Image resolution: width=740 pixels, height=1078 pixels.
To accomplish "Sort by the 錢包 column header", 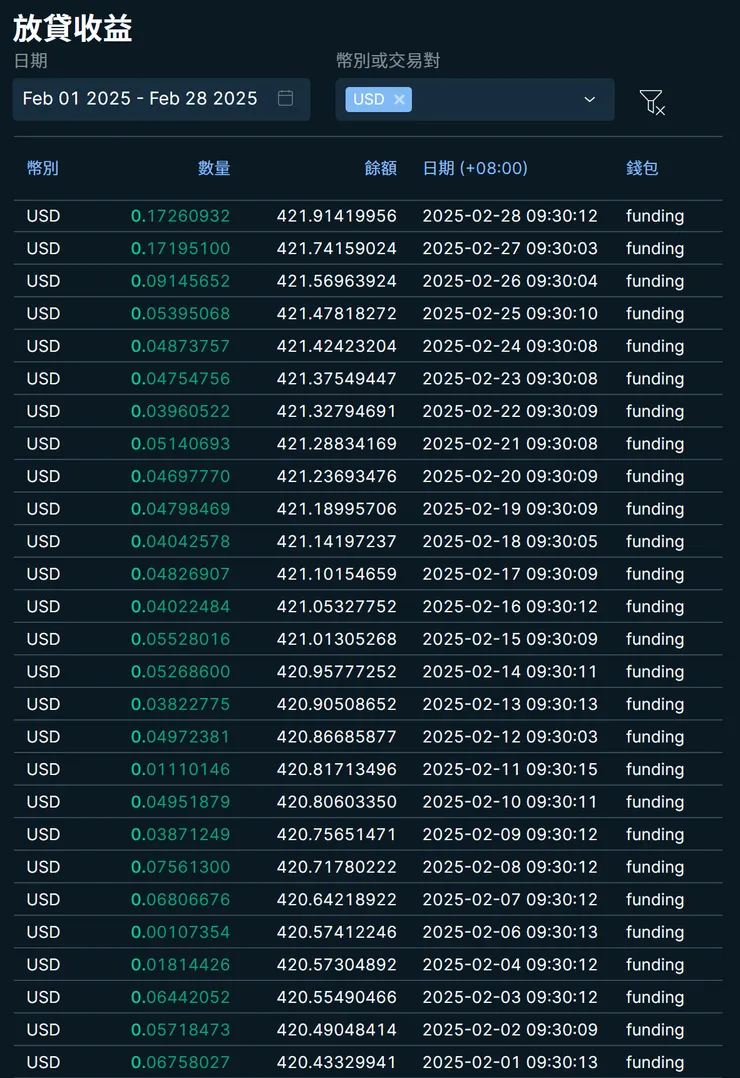I will 642,168.
